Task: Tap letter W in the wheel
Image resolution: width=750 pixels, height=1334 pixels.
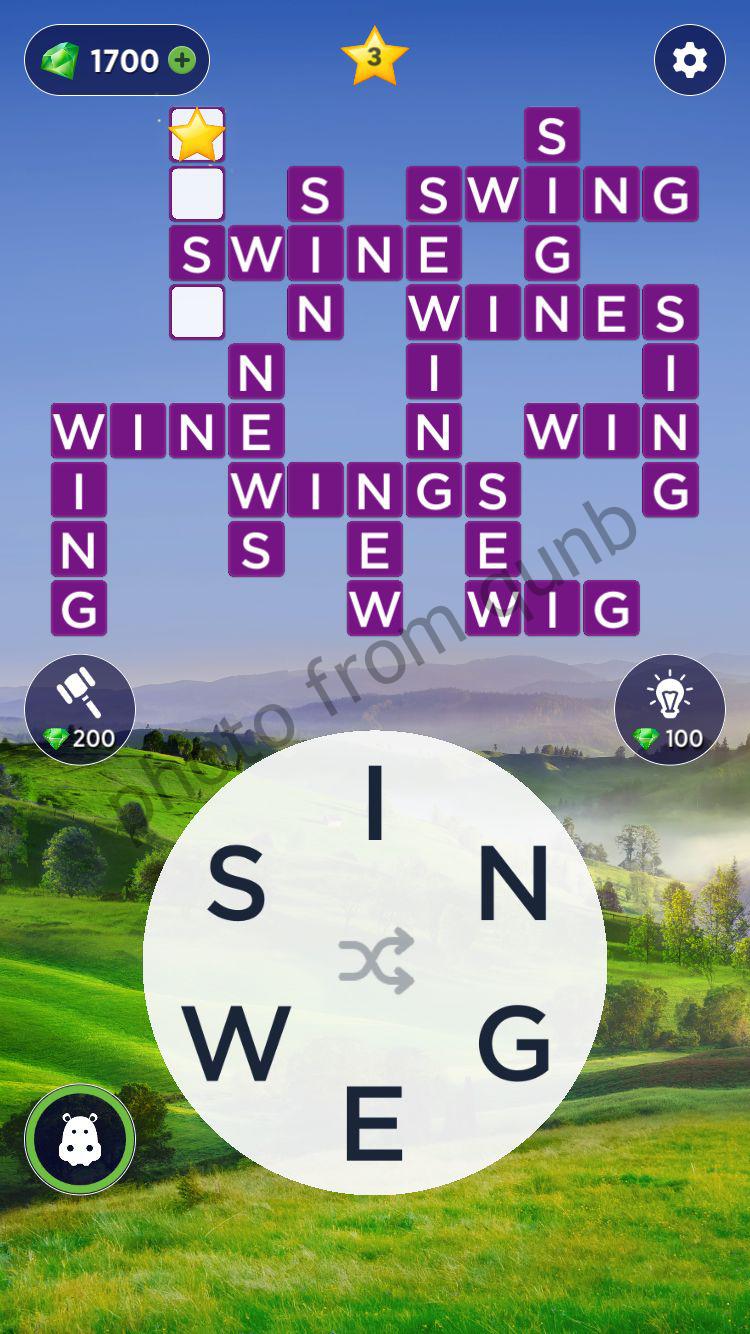Action: coord(236,1044)
